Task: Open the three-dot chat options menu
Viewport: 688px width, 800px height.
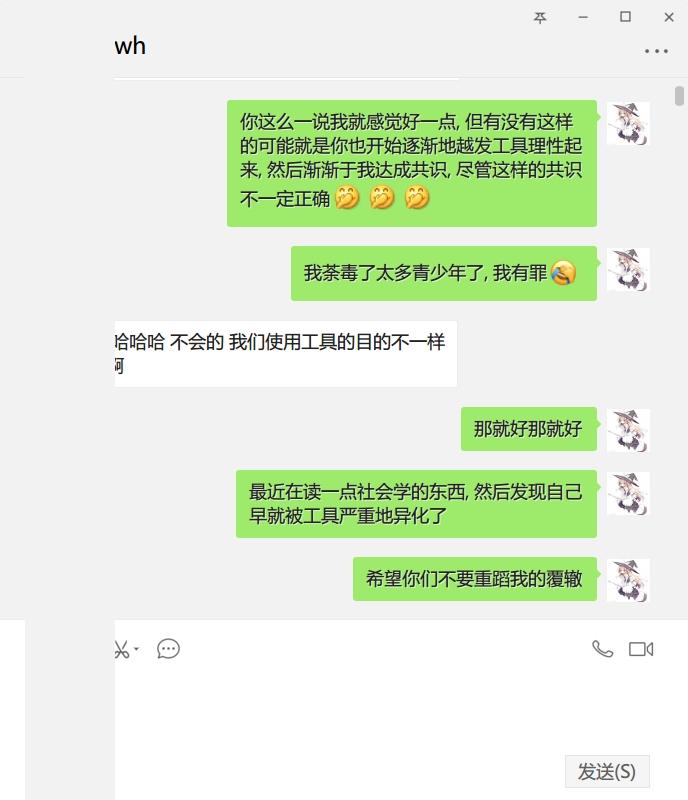Action: point(656,51)
